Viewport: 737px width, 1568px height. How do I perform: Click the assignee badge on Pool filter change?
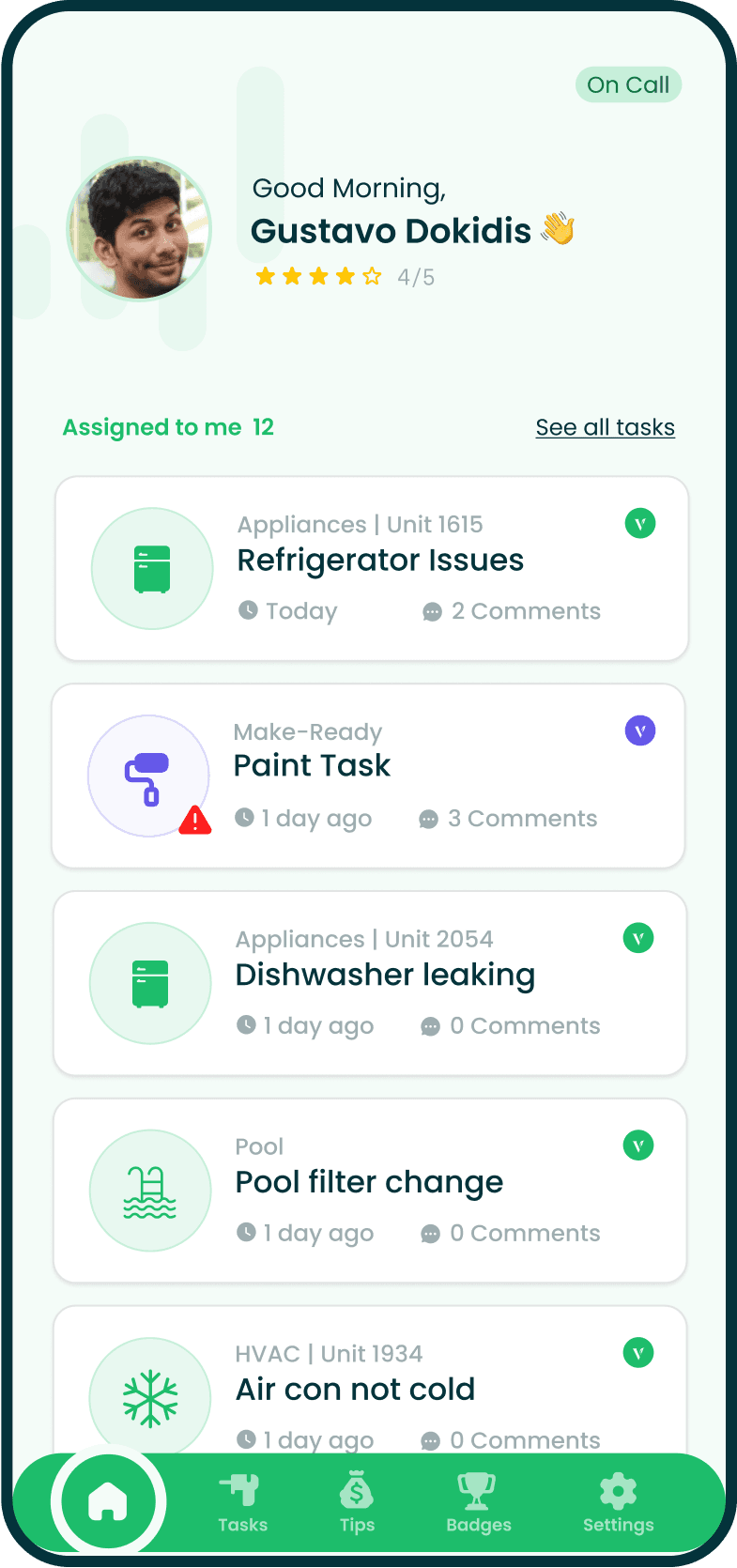pyautogui.click(x=637, y=1145)
